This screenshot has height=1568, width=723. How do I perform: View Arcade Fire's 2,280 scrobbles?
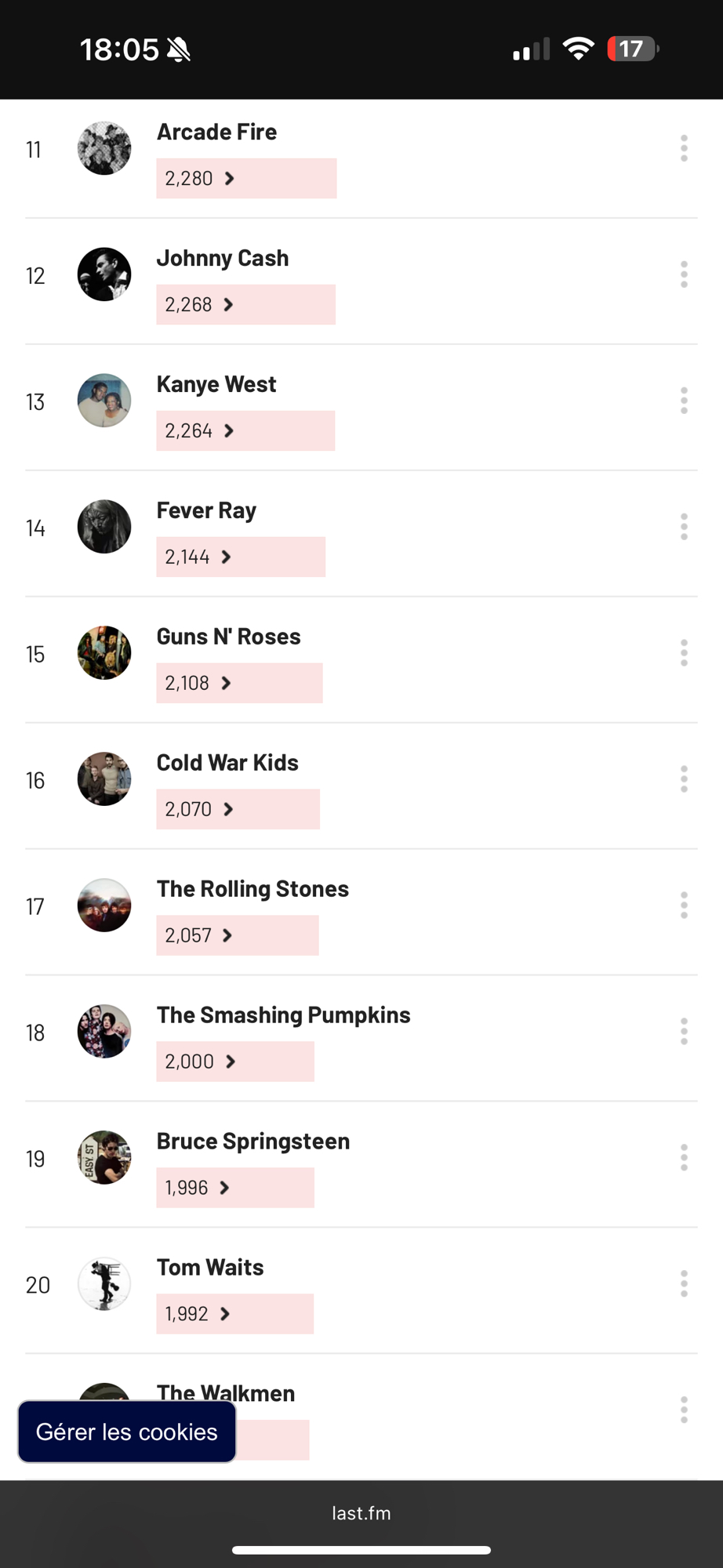(200, 179)
